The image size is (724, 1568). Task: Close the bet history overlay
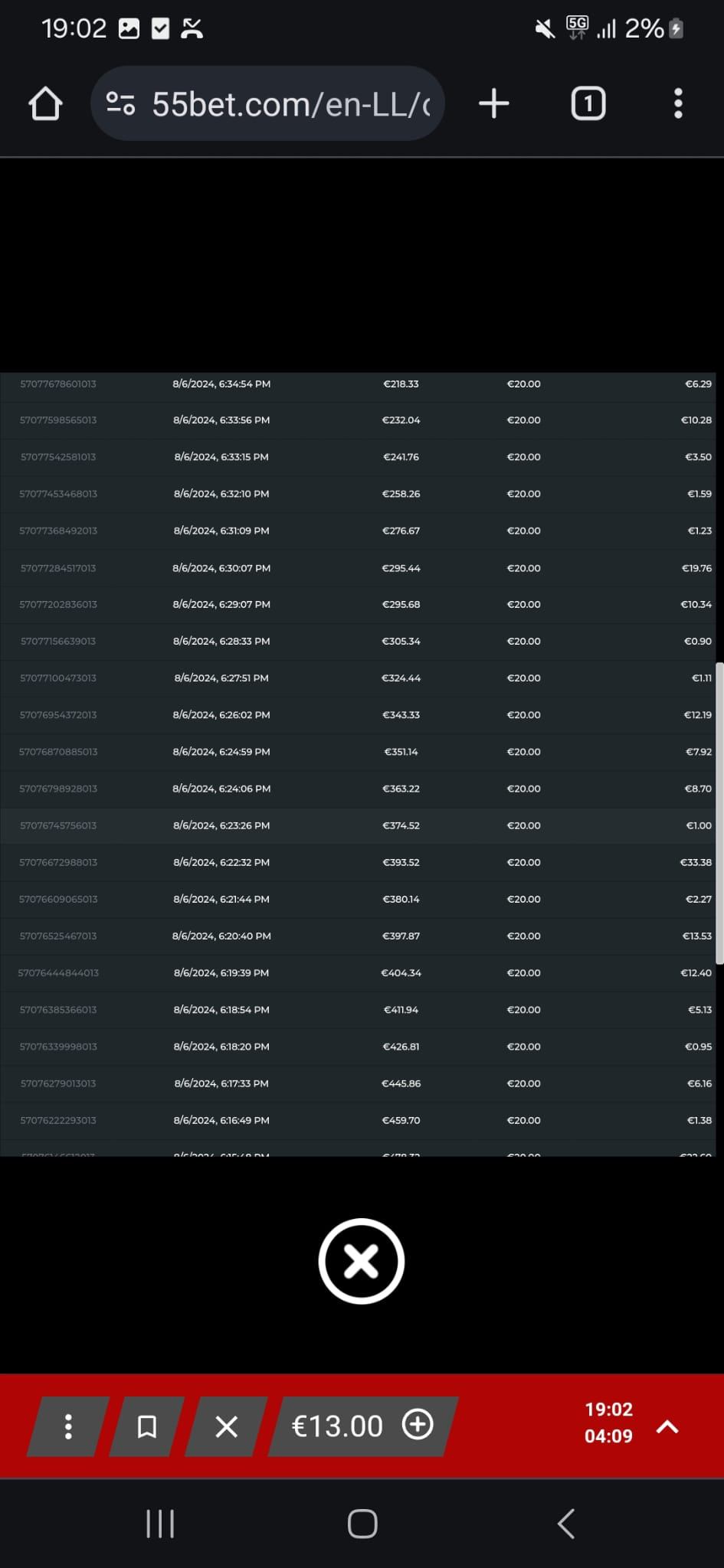pos(362,1261)
